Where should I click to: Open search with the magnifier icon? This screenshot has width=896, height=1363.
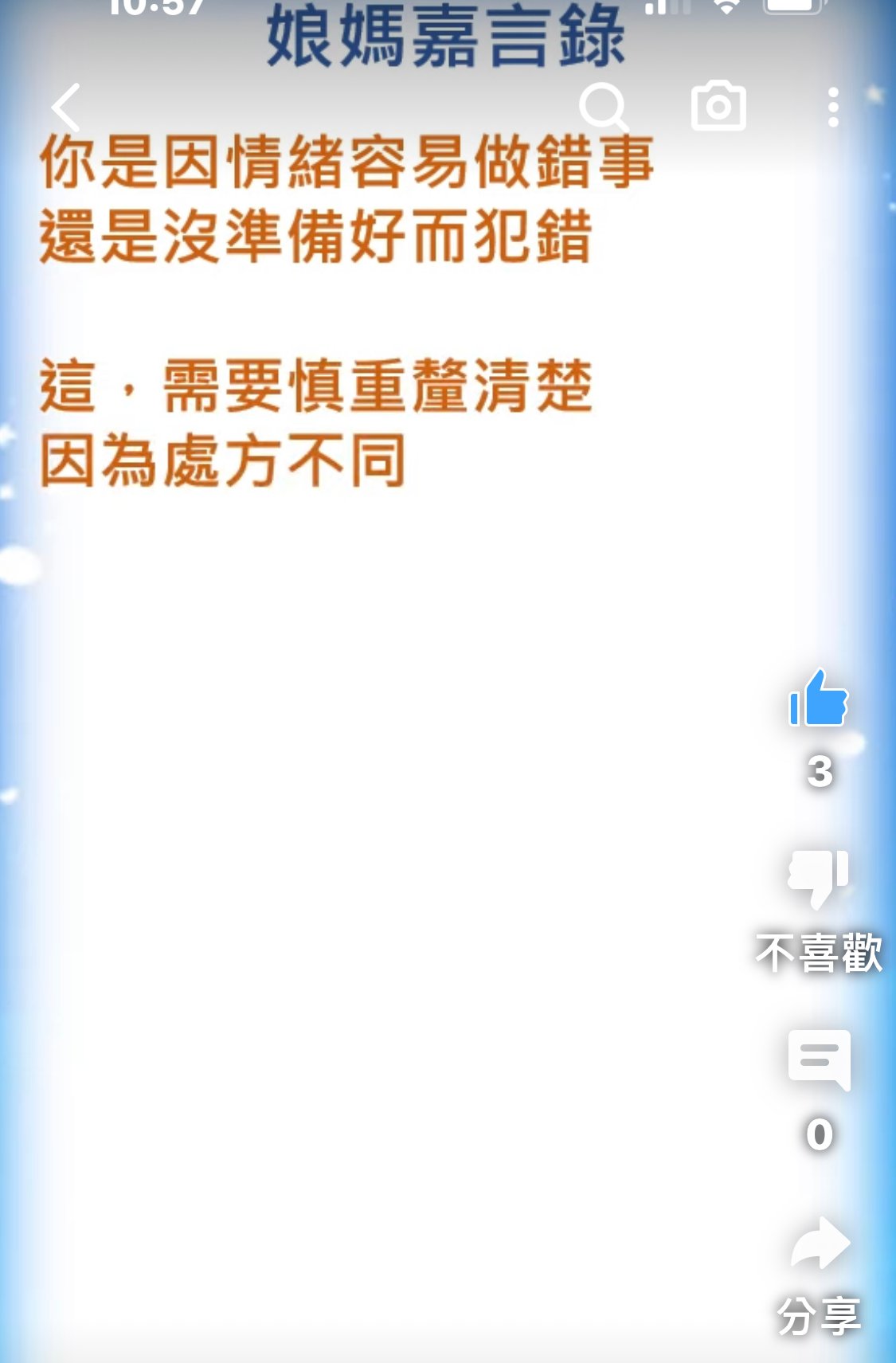[x=604, y=107]
